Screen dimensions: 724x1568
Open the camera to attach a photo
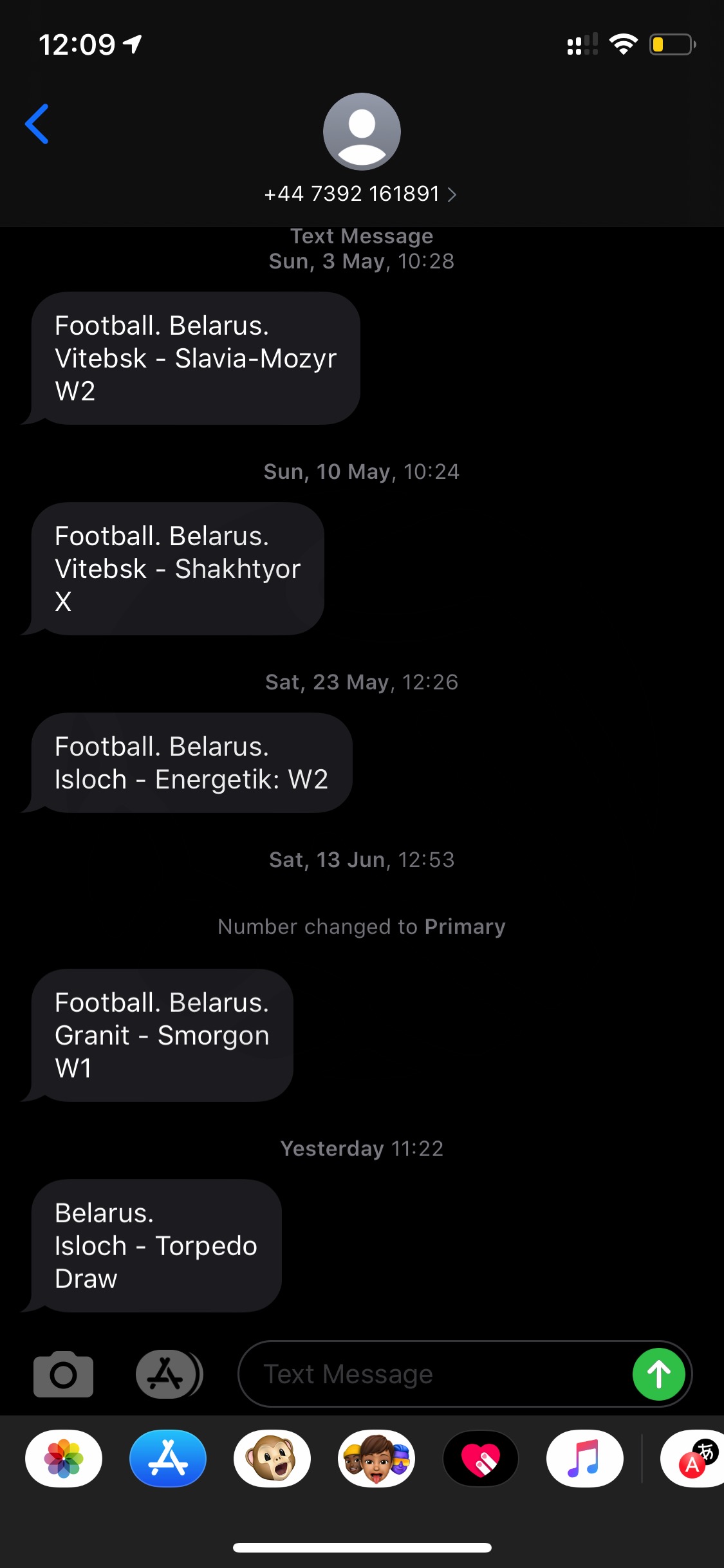[63, 1374]
